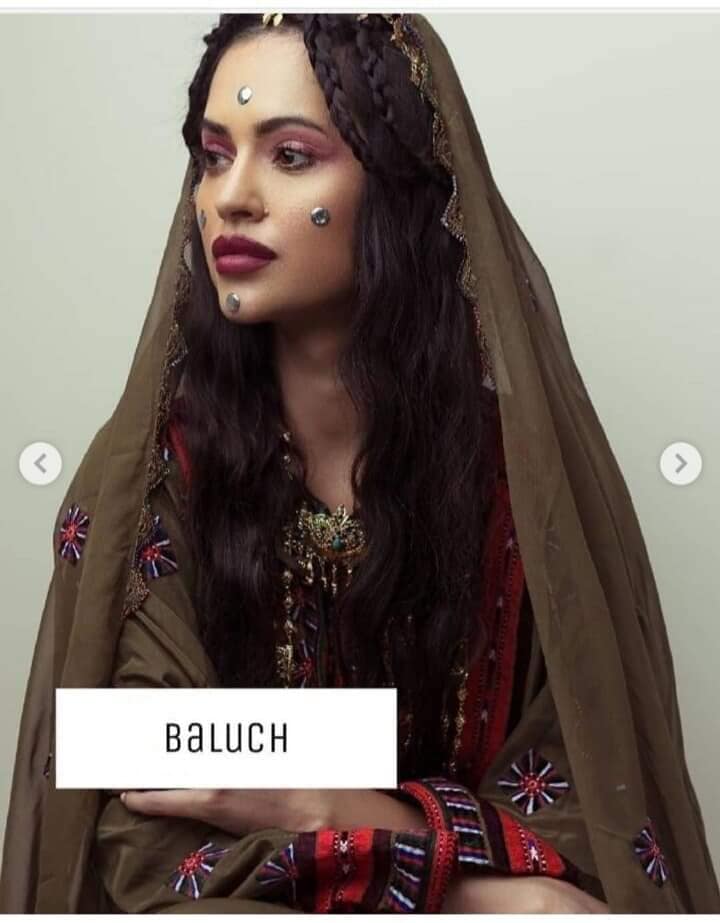Image resolution: width=720 pixels, height=923 pixels.
Task: Go to the previous carousel image
Action: pyautogui.click(x=40, y=464)
